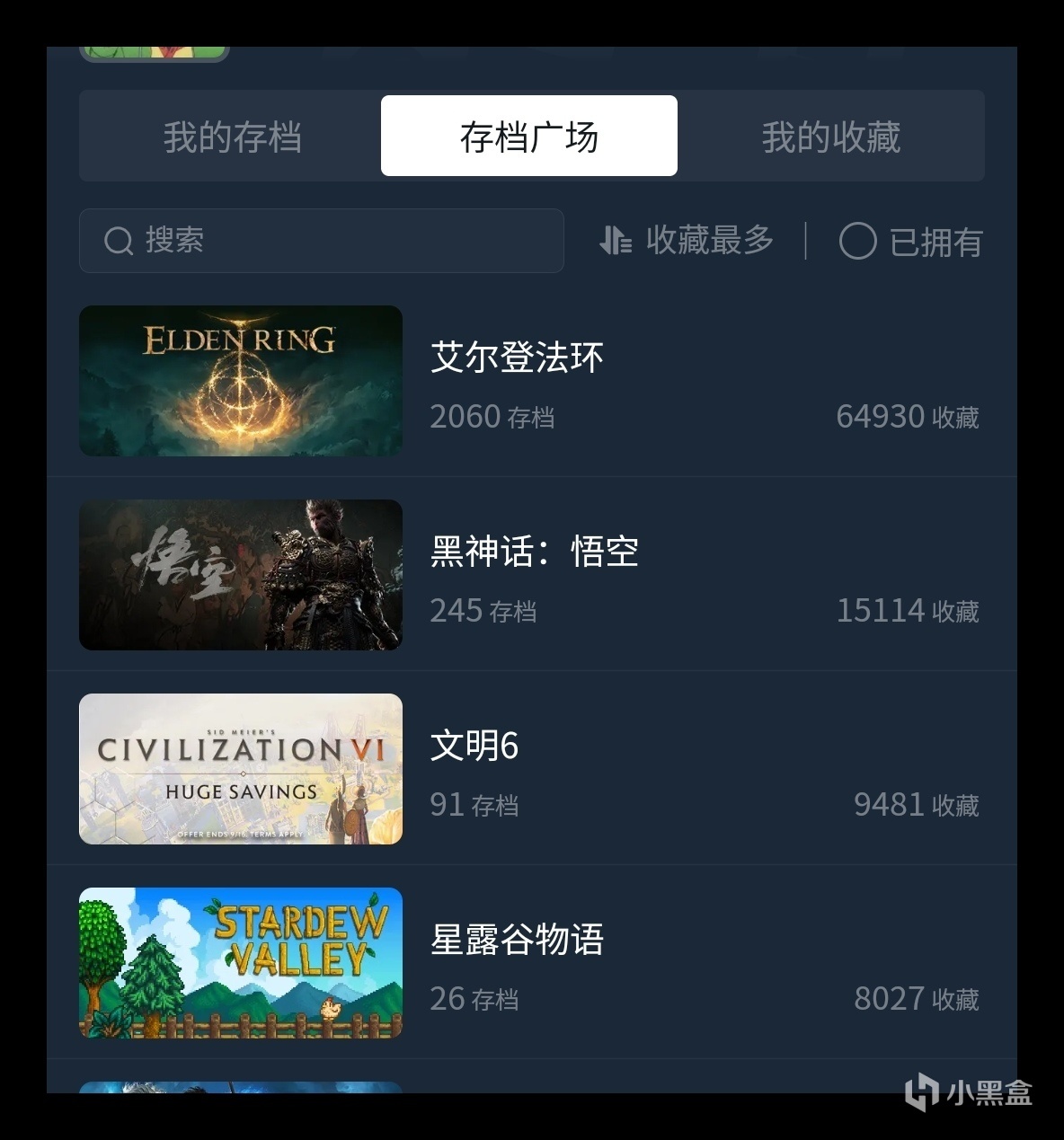Browse 星露谷物语 save files
The width and height of the screenshot is (1064, 1140).
pos(530,963)
